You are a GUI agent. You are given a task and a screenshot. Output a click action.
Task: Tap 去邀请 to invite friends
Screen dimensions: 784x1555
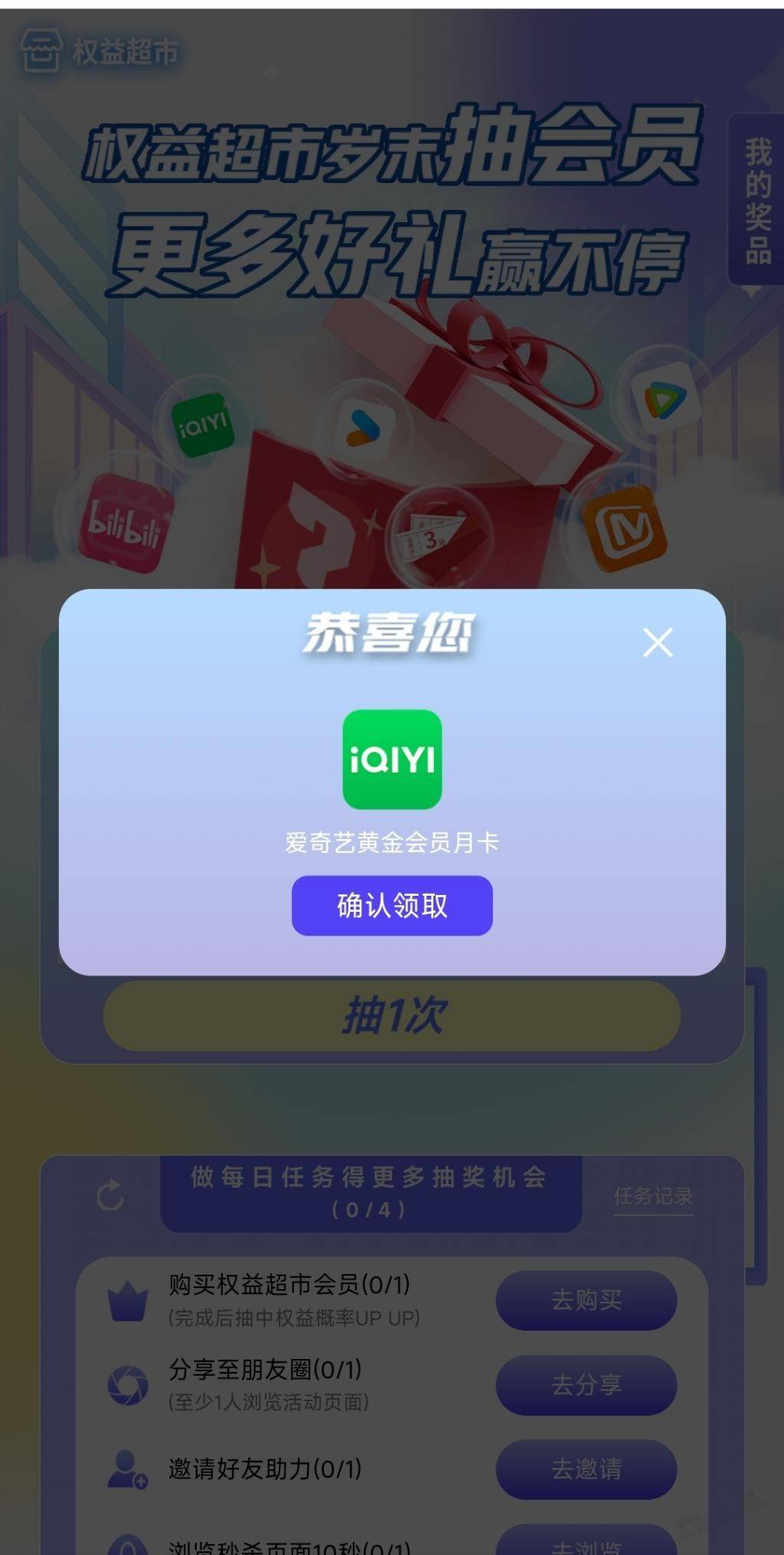[586, 1468]
